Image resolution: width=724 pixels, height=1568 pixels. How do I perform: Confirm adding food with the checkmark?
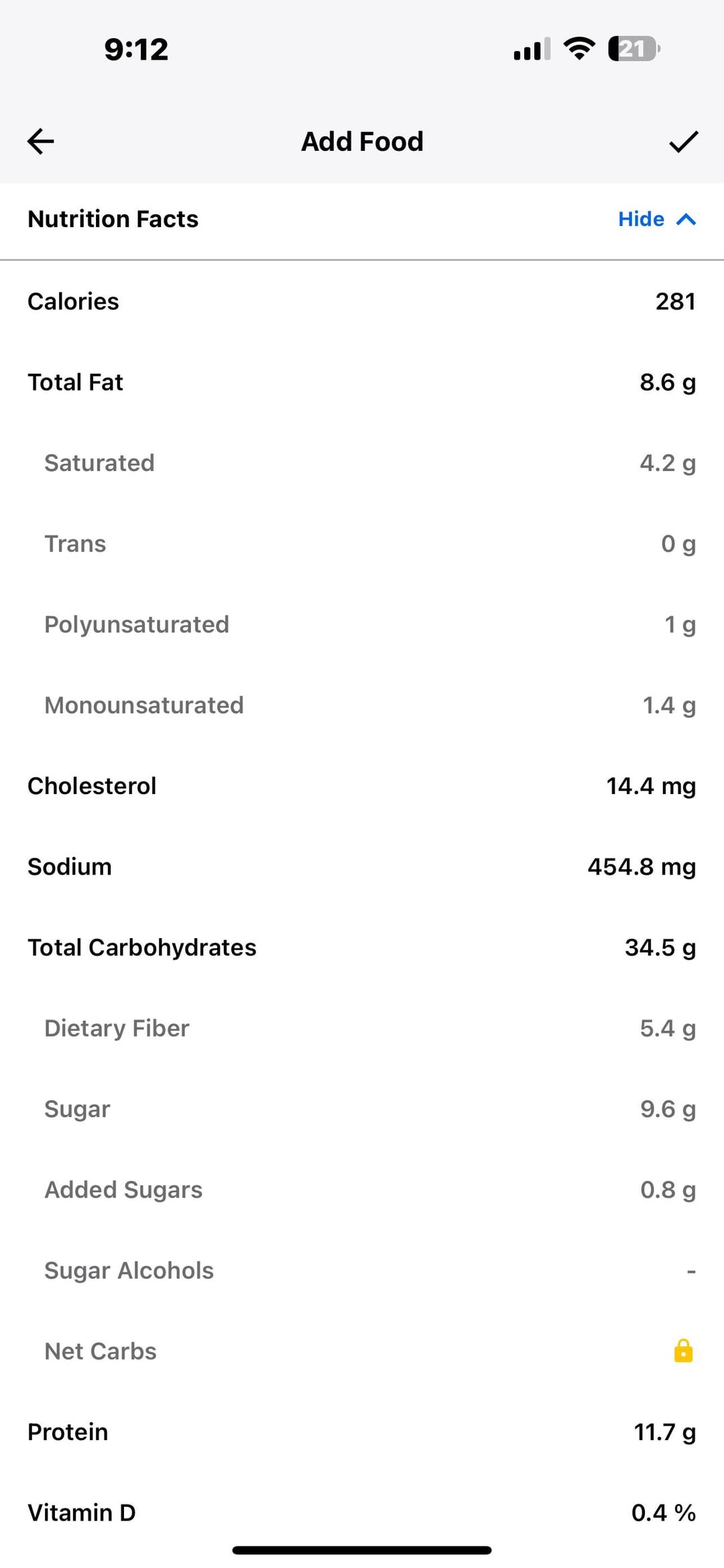(x=683, y=141)
